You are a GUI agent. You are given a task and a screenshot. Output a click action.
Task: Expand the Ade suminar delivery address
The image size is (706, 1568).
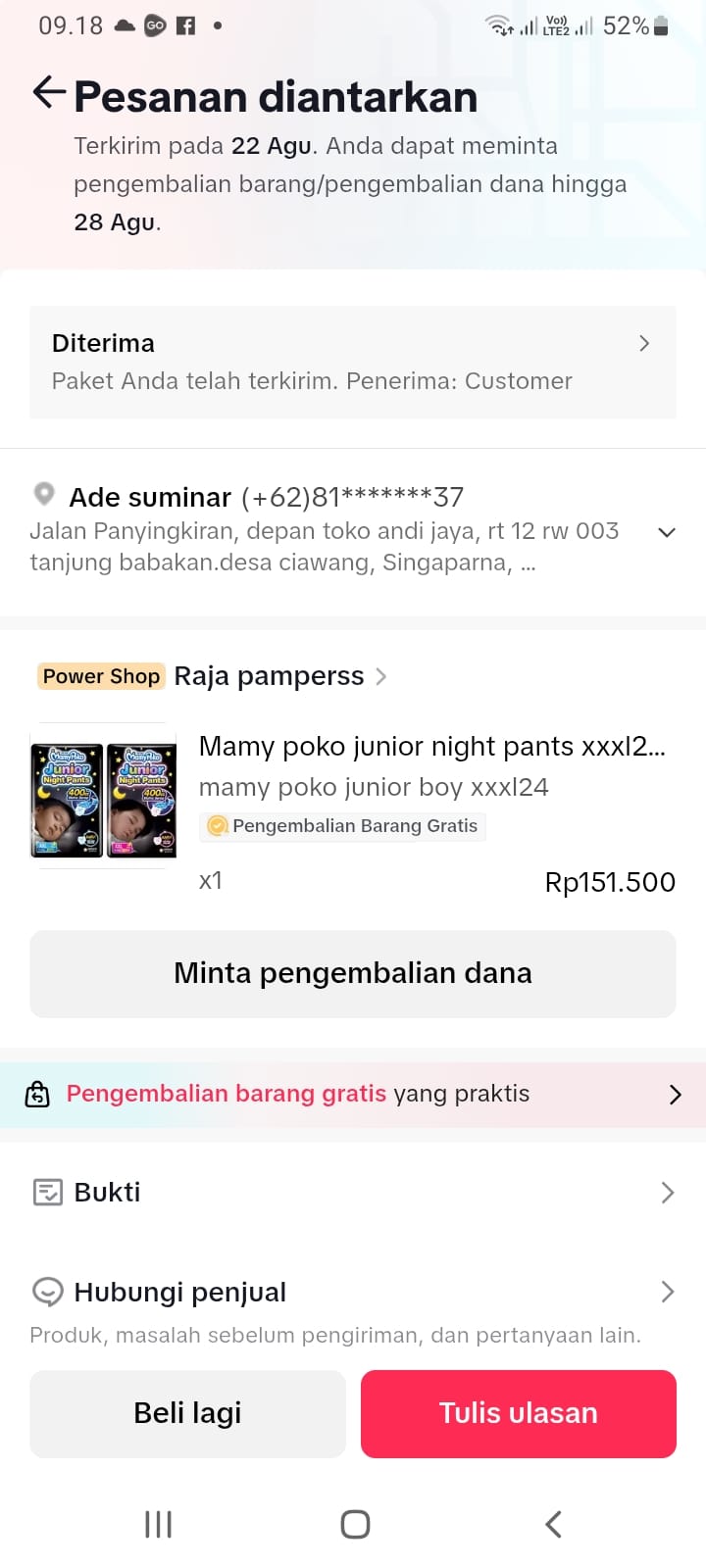667,532
